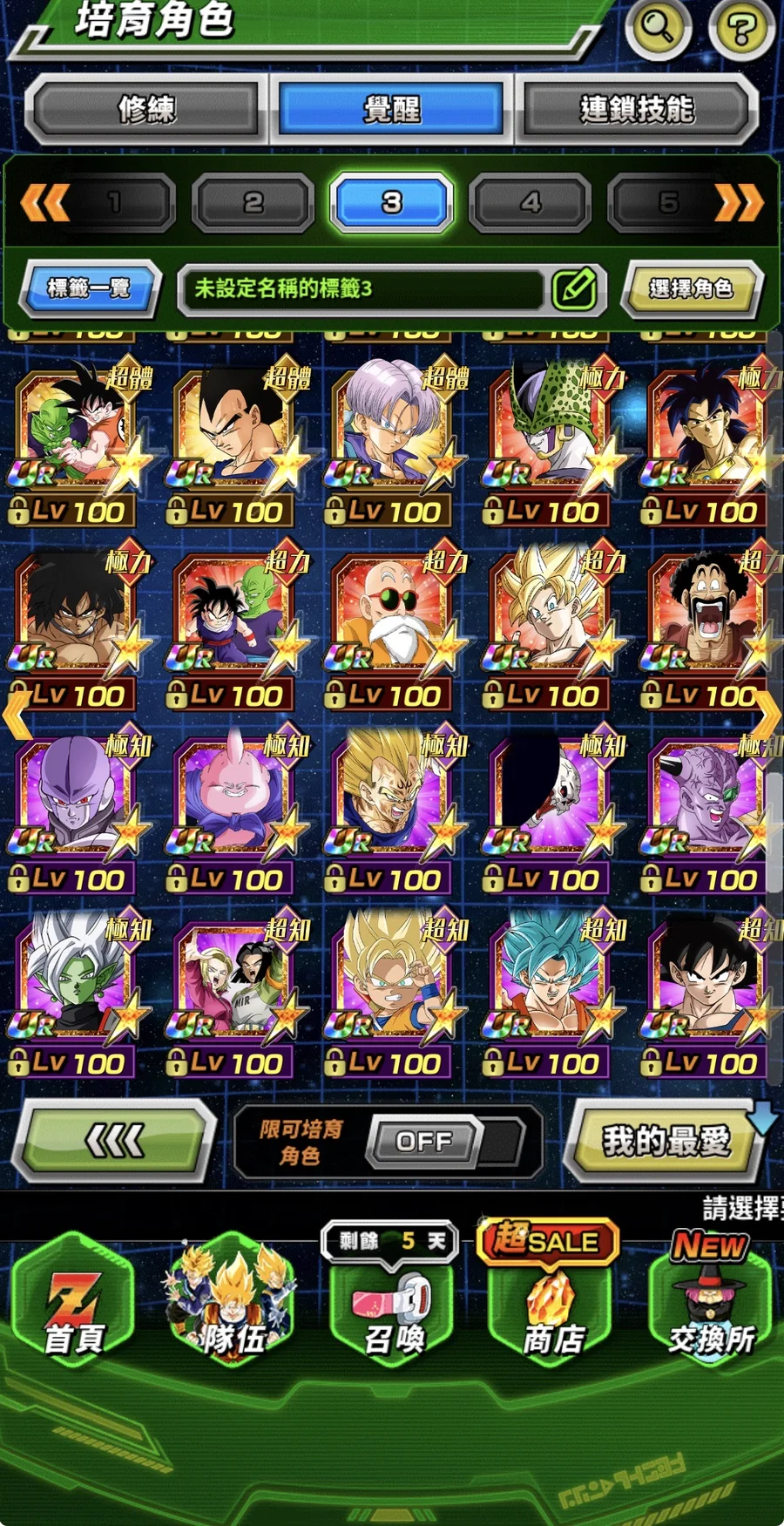Viewport: 784px width, 1526px height.
Task: Switch to the 連鎖技能 tab
Action: click(637, 110)
